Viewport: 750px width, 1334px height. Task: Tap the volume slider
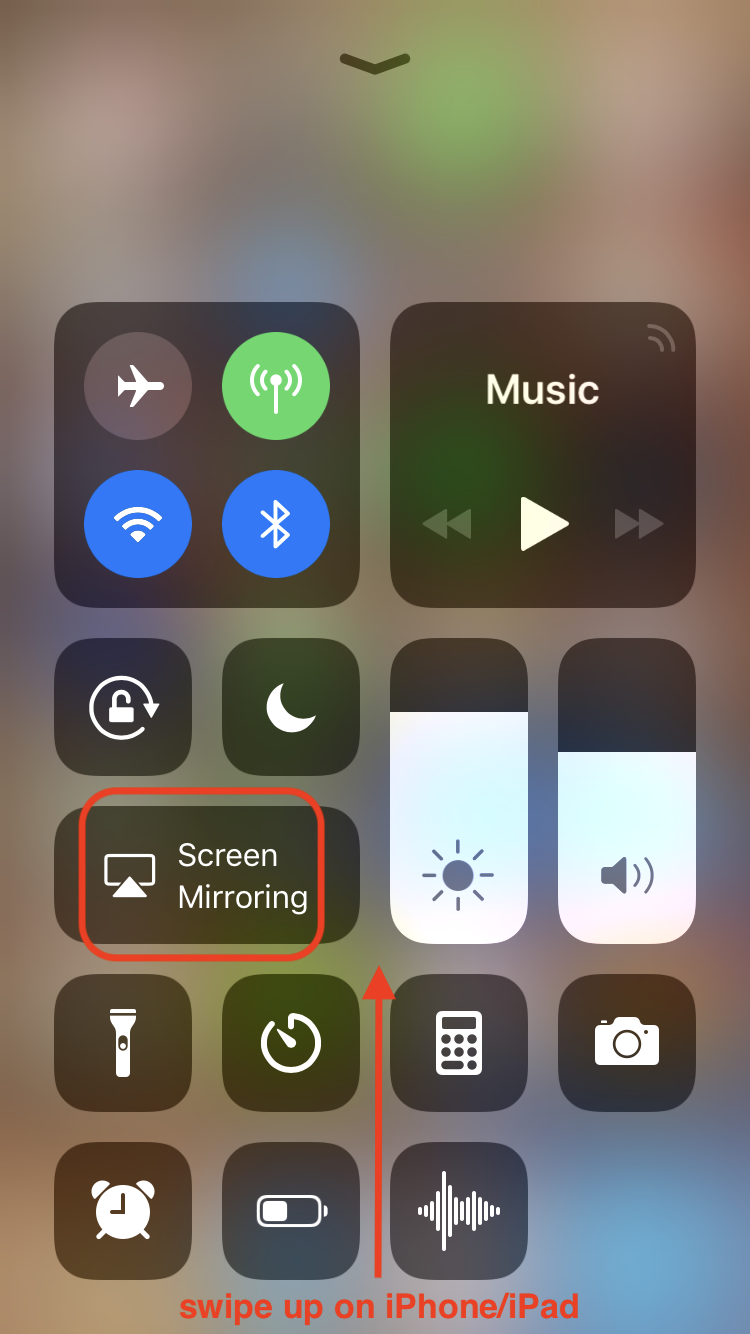627,791
